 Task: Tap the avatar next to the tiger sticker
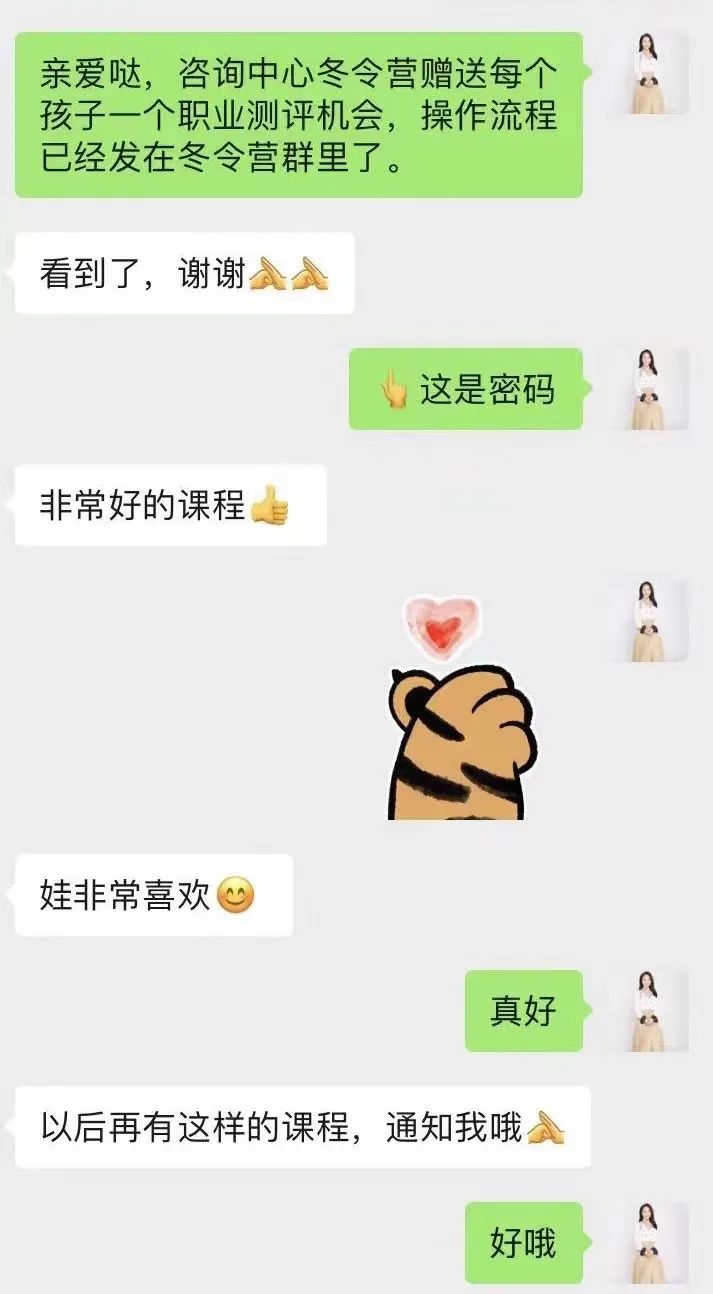(647, 621)
